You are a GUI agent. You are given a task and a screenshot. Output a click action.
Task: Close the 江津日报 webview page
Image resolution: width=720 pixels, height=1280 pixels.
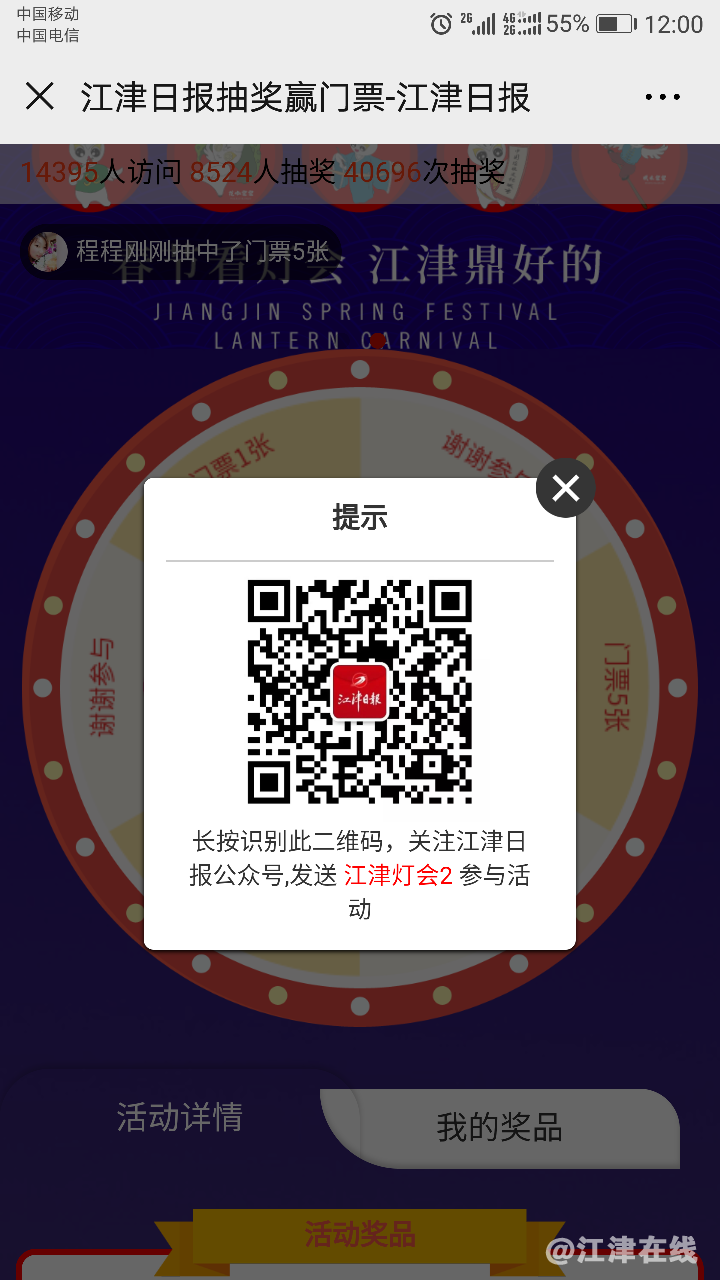click(40, 97)
